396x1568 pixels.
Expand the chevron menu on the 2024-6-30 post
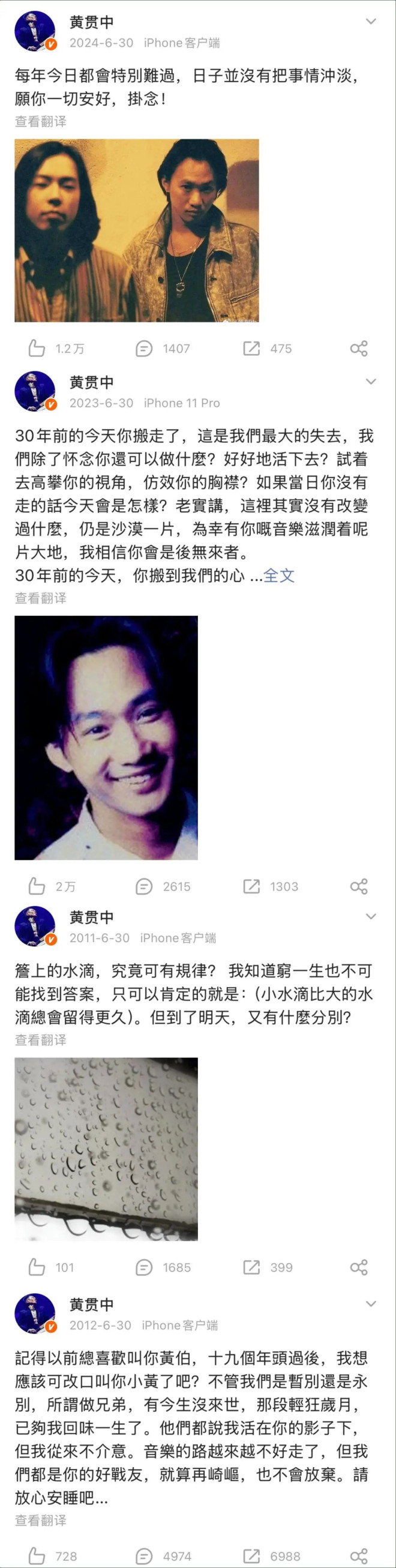point(370,22)
